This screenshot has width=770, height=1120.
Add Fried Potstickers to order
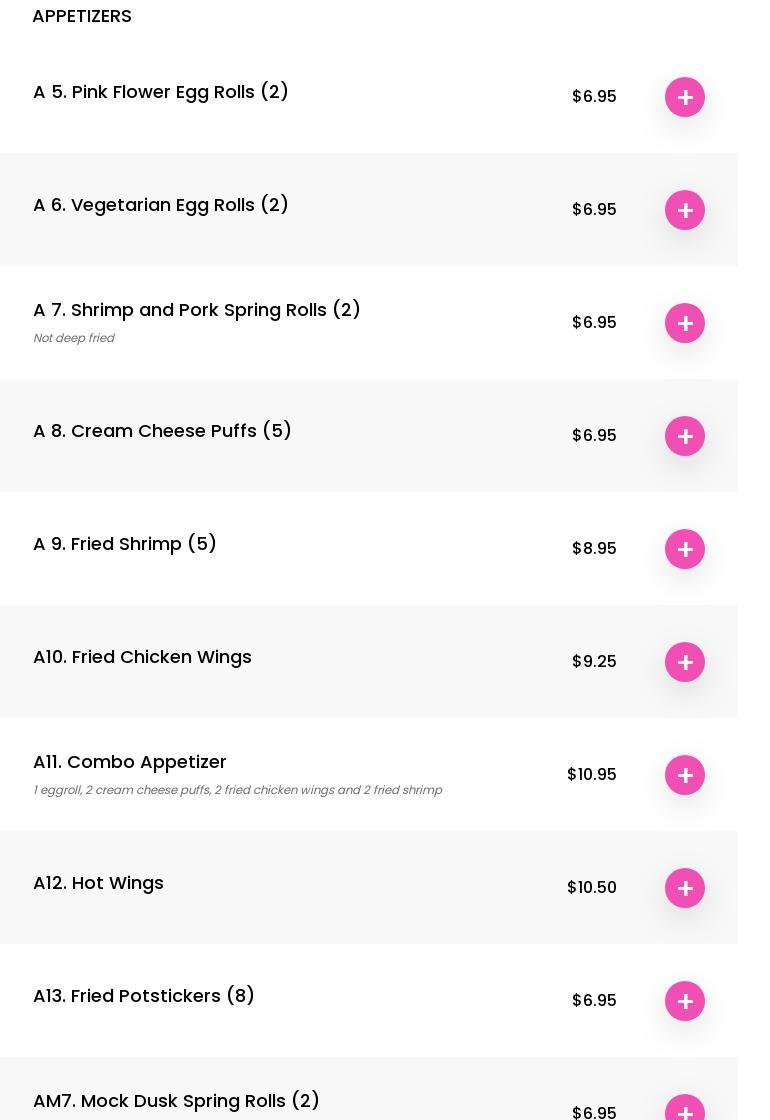tap(685, 1001)
